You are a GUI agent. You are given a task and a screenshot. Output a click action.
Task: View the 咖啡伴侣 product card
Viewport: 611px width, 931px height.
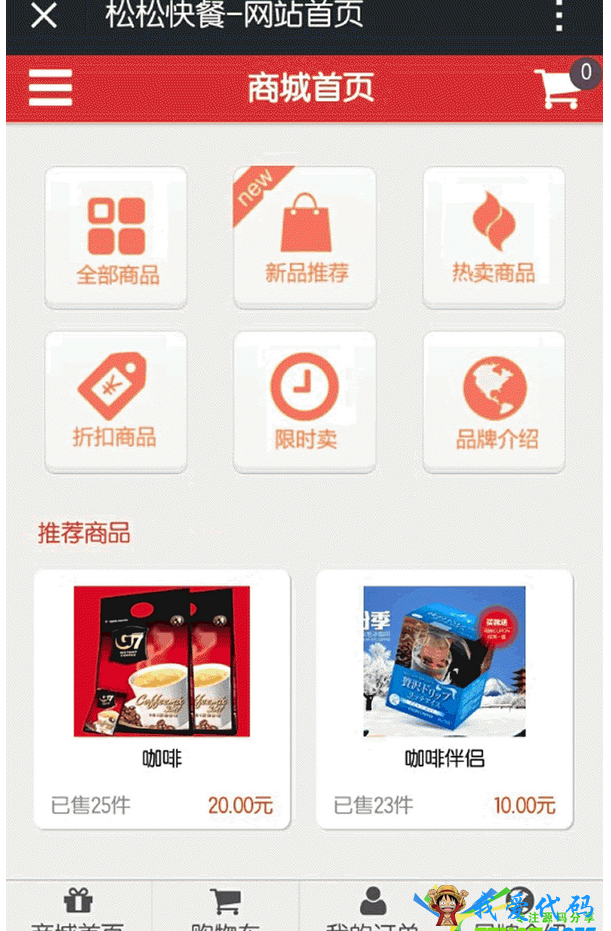point(444,699)
